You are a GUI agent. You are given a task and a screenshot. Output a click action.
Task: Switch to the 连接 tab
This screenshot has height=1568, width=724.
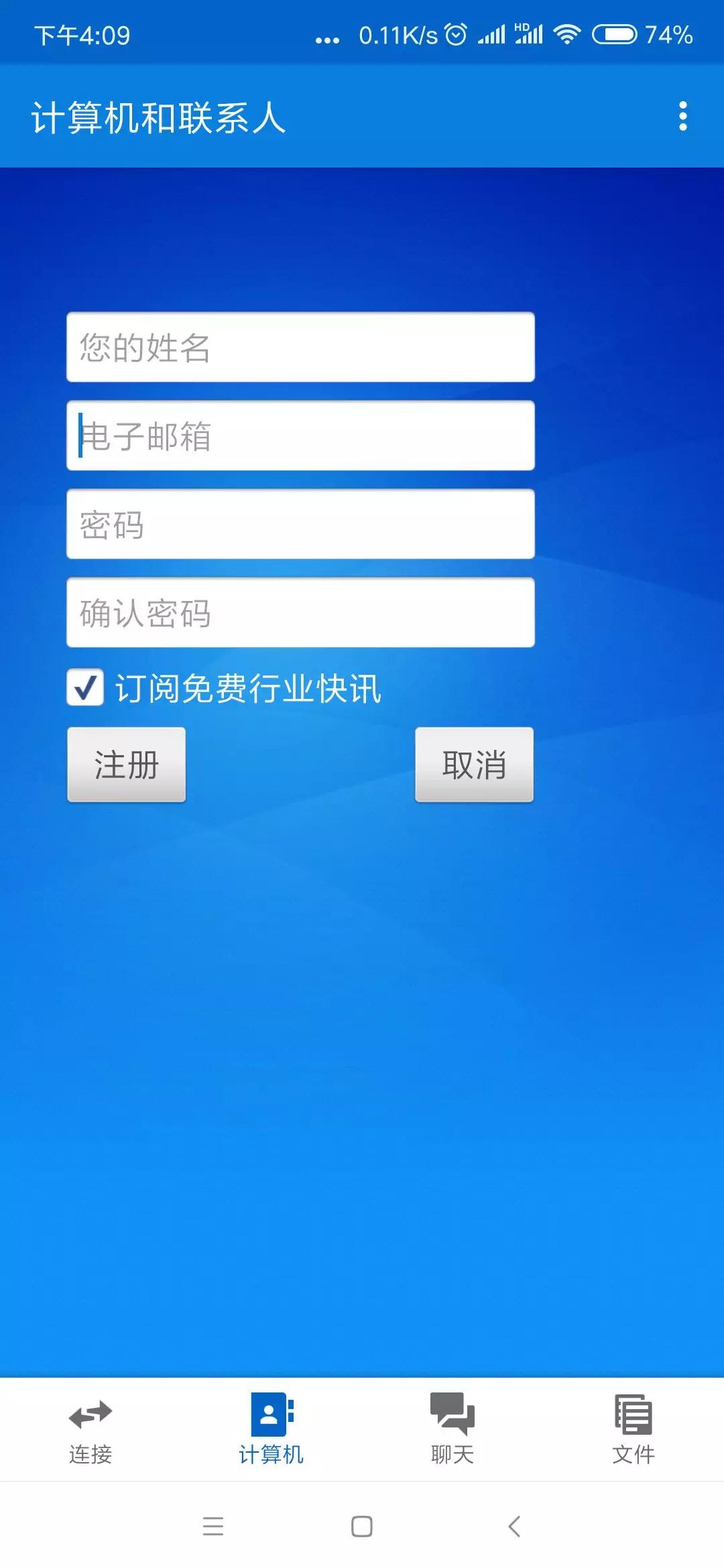coord(90,1429)
